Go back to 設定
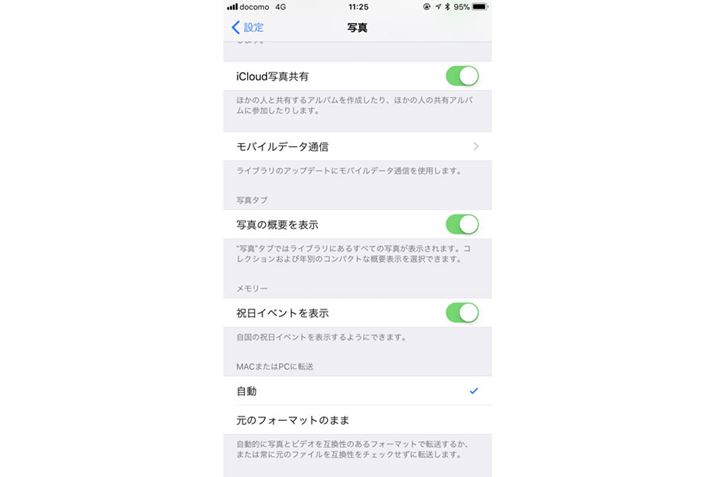715x477 pixels. [247, 27]
